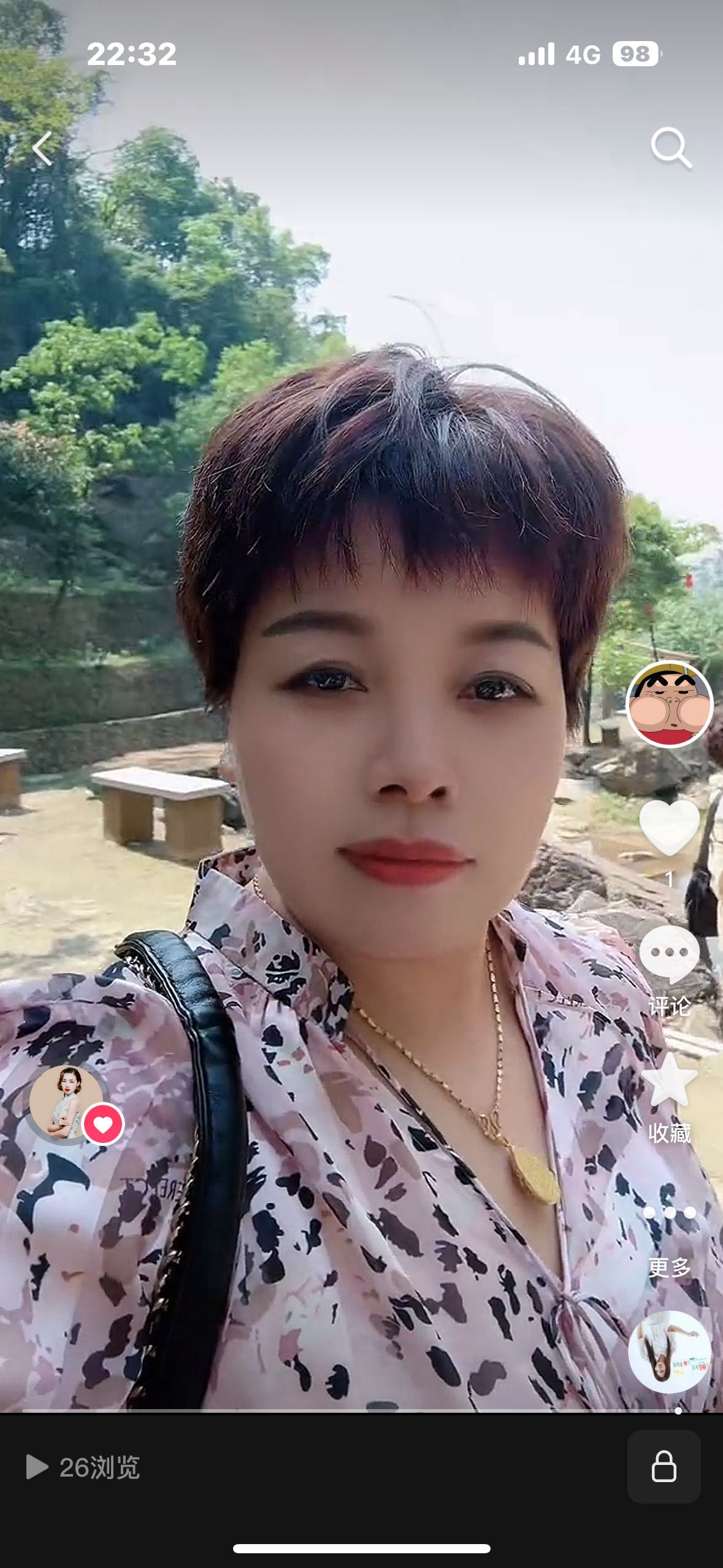723x1568 pixels.
Task: Open the Shin-chan avatar profile
Action: pos(669,704)
